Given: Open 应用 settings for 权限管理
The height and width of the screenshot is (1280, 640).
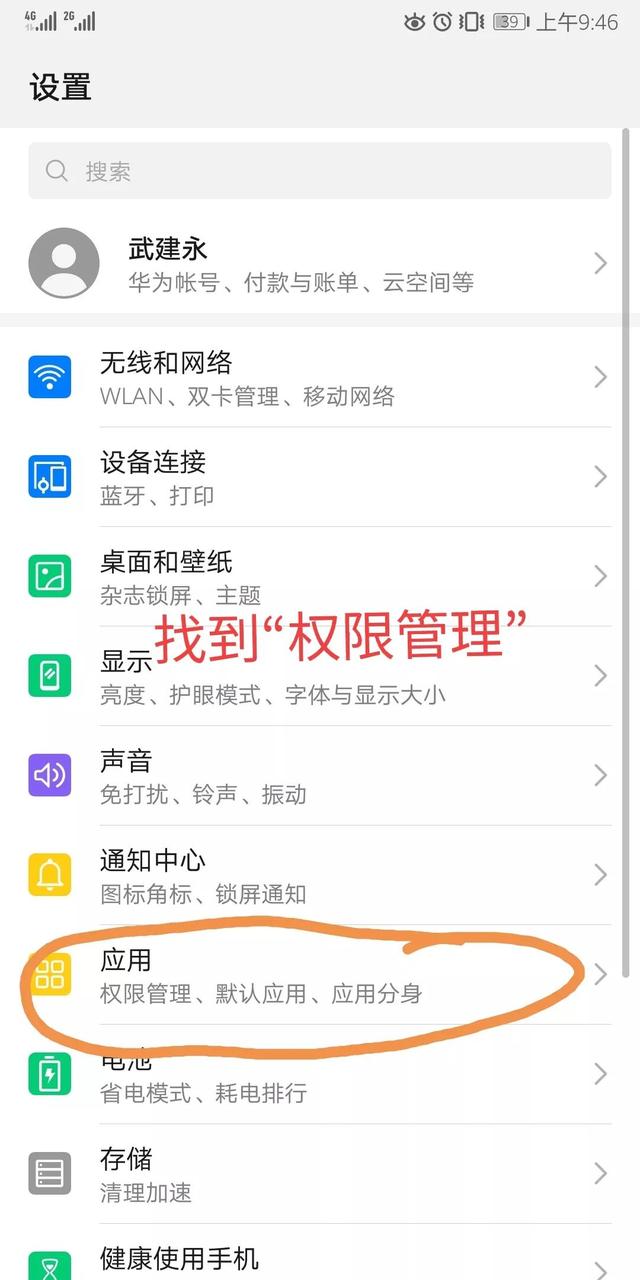Looking at the screenshot, I should 320,975.
